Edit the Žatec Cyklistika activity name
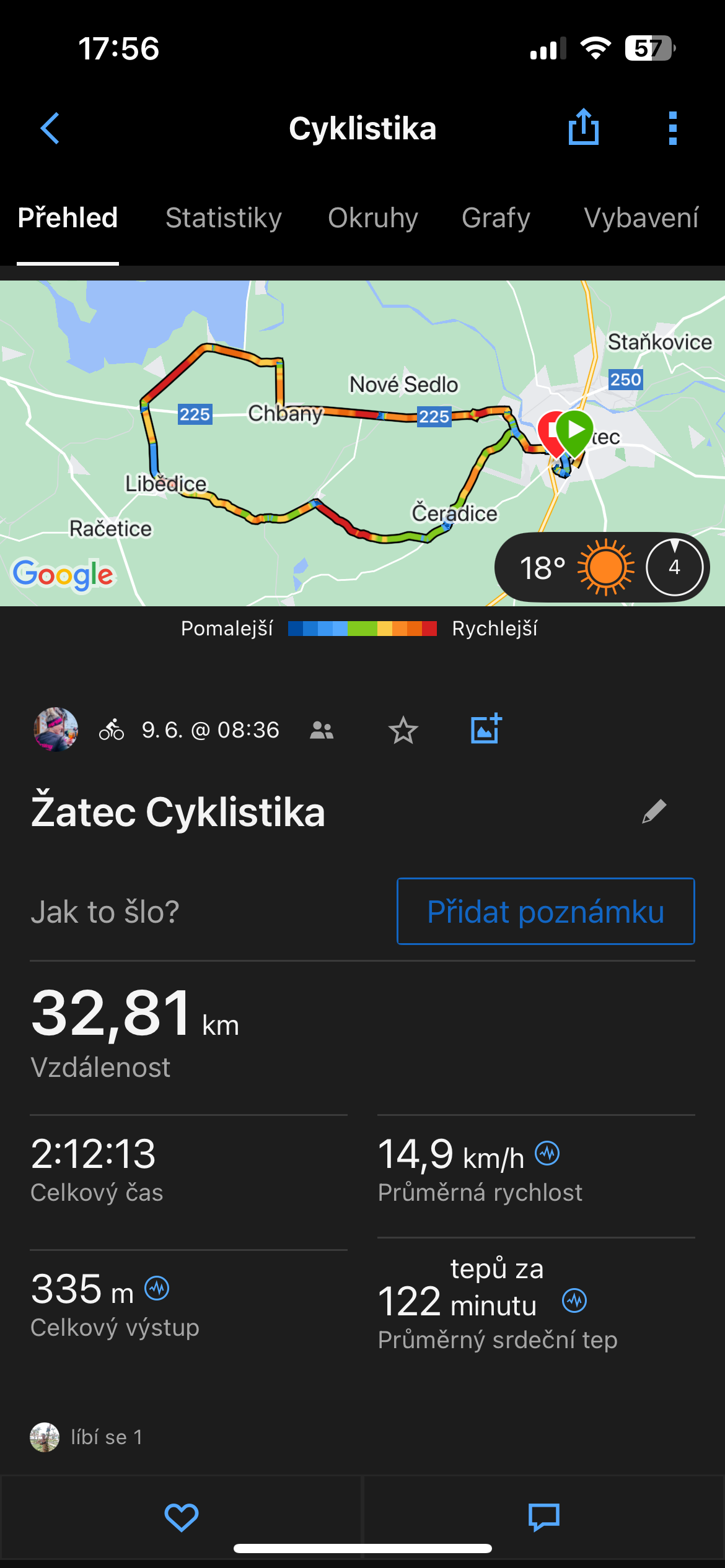The height and width of the screenshot is (1568, 725). pos(654,811)
